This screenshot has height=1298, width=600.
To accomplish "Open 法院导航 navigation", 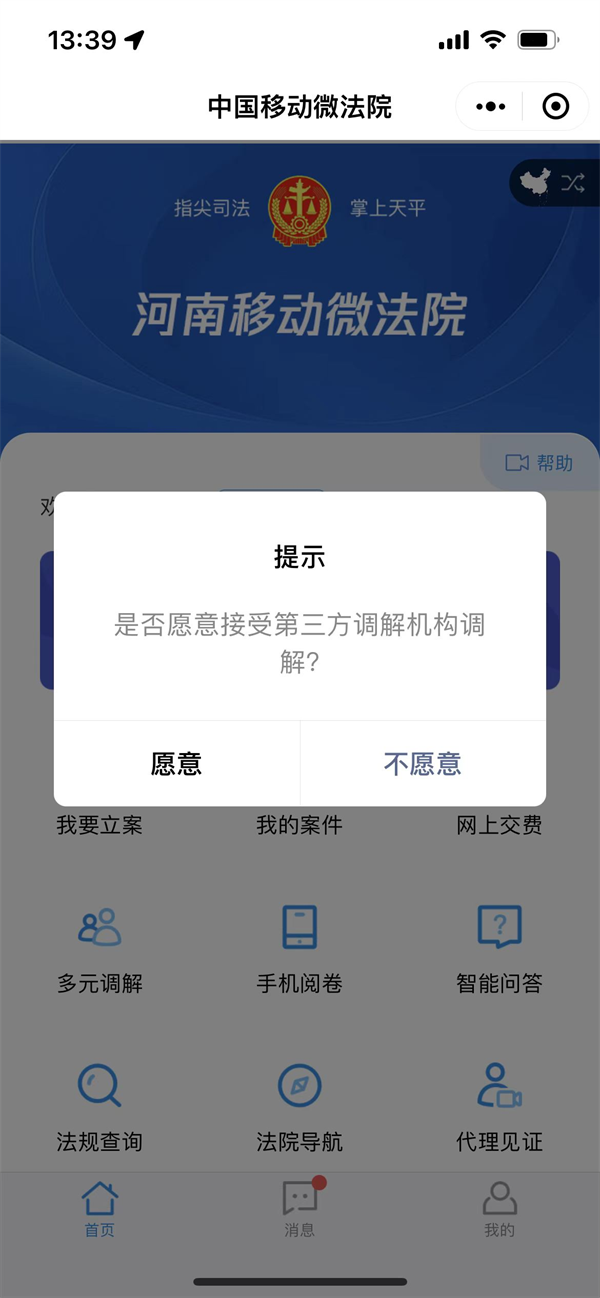I will [x=299, y=1106].
